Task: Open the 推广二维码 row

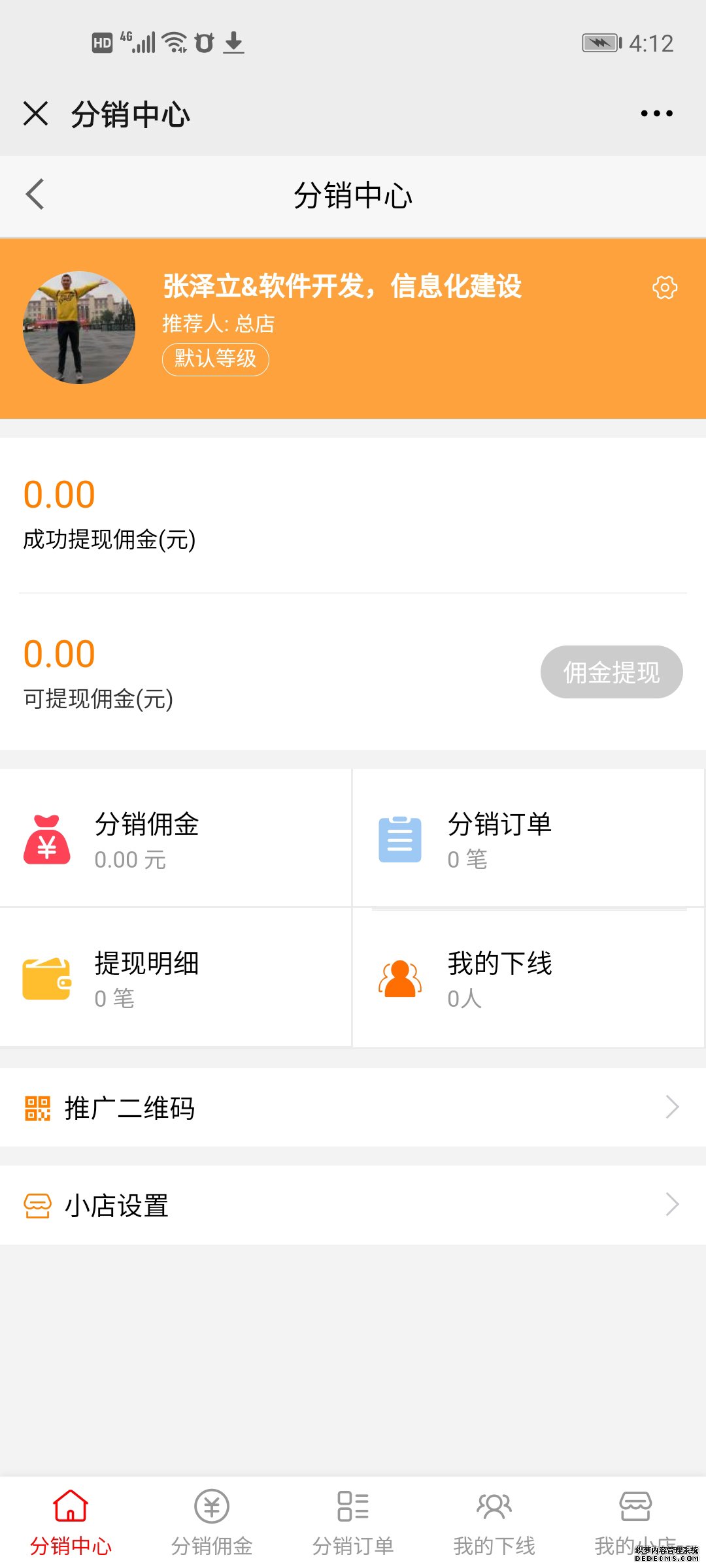Action: pyautogui.click(x=353, y=1107)
